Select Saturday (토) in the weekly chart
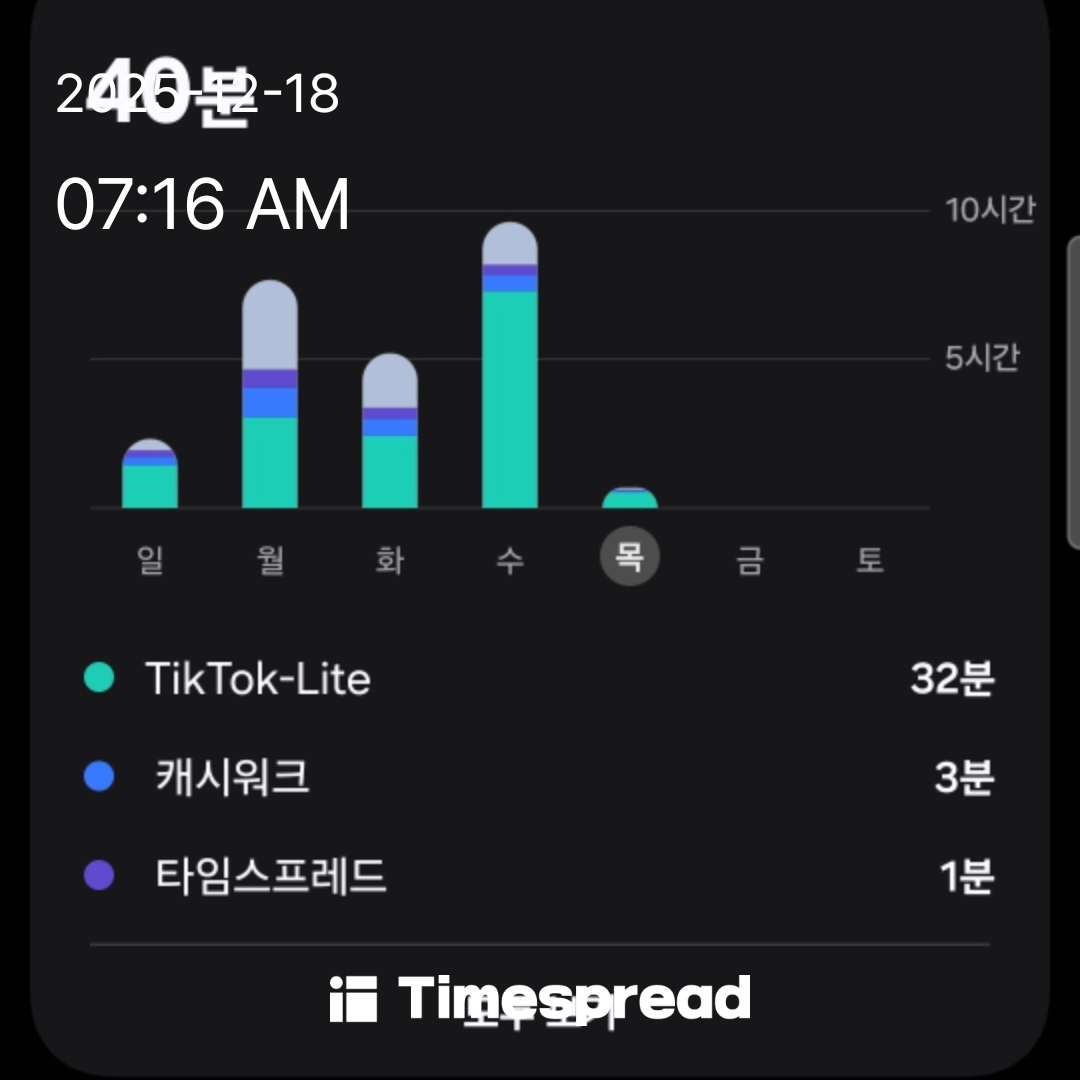 [x=870, y=559]
